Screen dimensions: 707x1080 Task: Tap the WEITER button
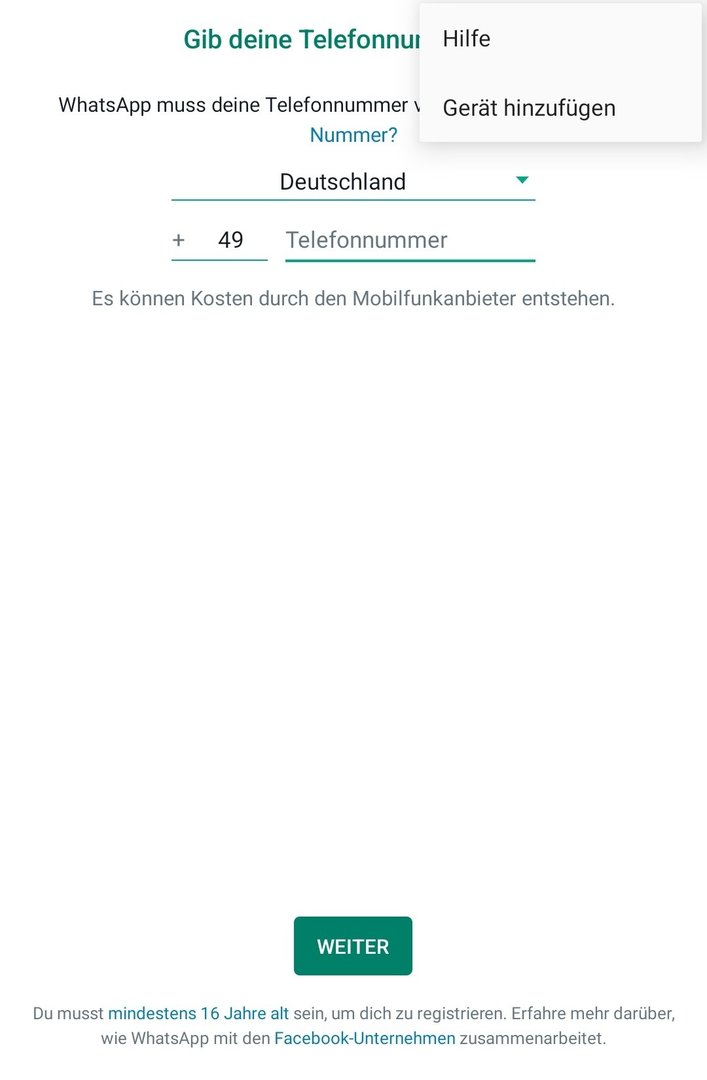[353, 946]
